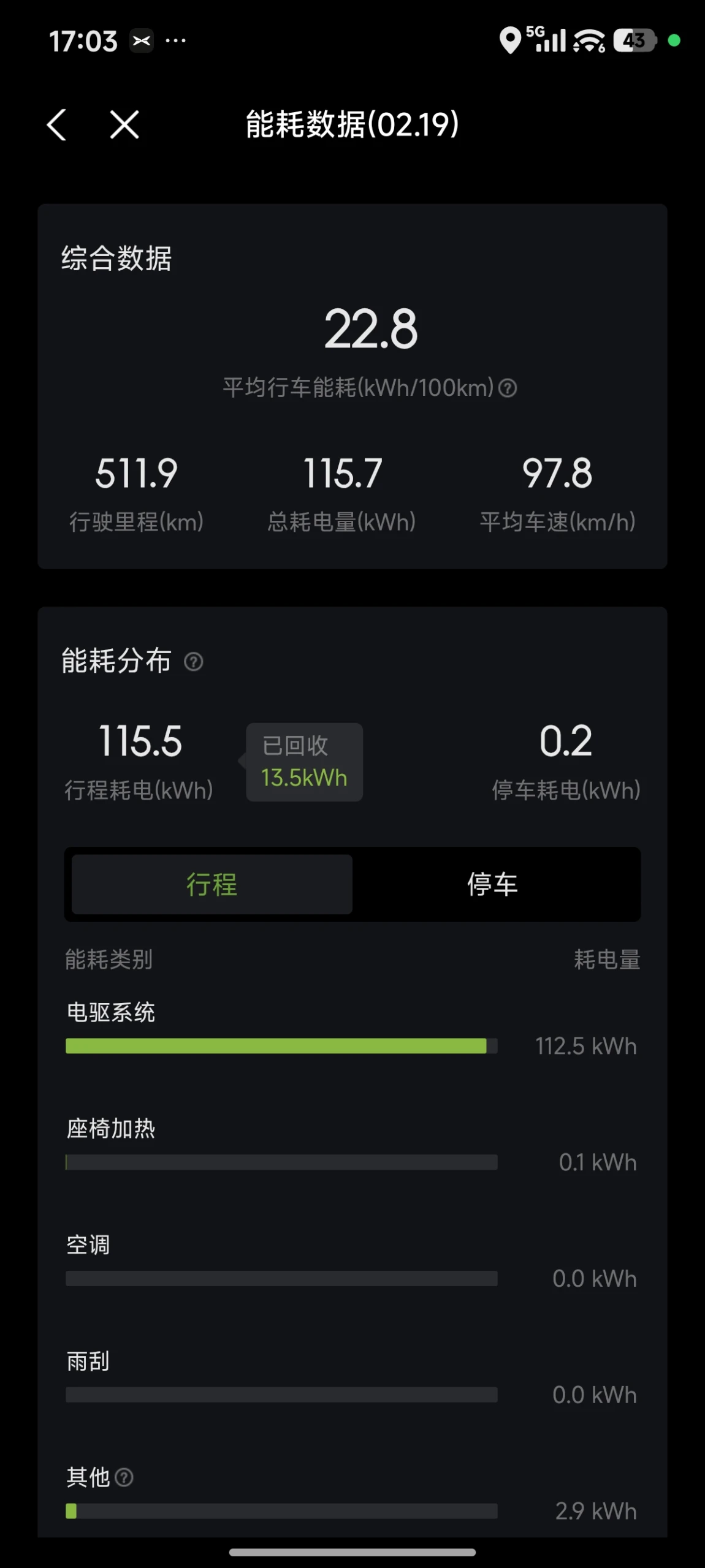Image resolution: width=705 pixels, height=1568 pixels.
Task: Show info about 能耗分布
Action: point(194,662)
